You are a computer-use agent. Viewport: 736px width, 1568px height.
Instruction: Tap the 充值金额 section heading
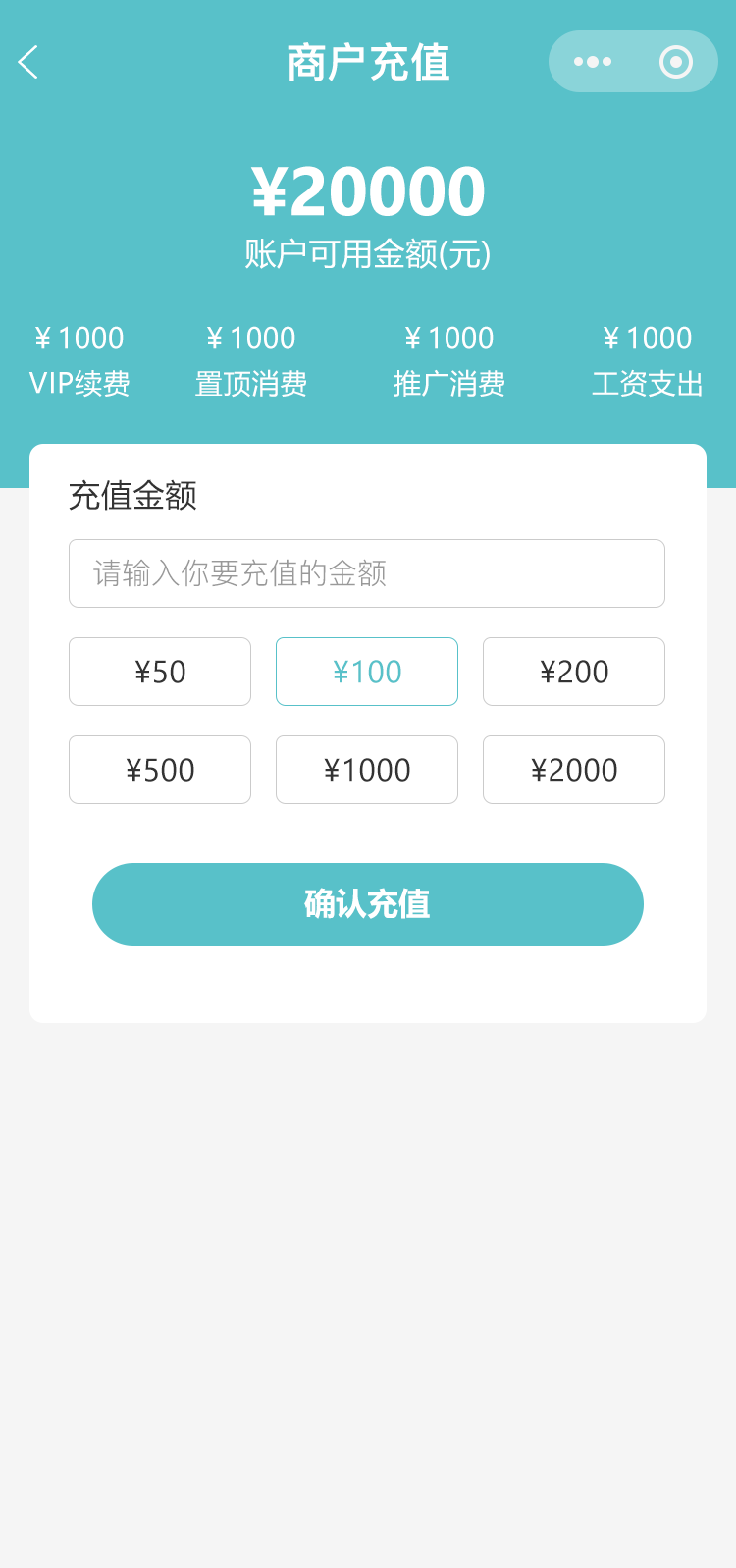(x=132, y=498)
